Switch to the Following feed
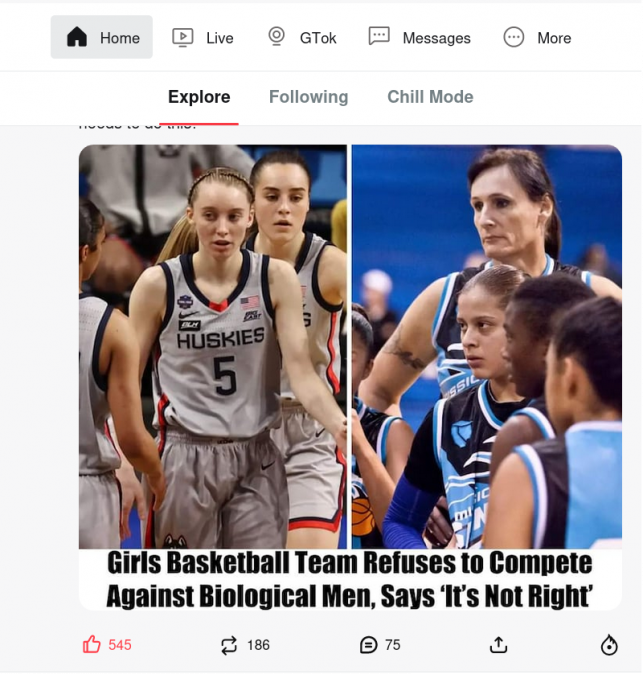This screenshot has width=643, height=674. click(x=308, y=97)
